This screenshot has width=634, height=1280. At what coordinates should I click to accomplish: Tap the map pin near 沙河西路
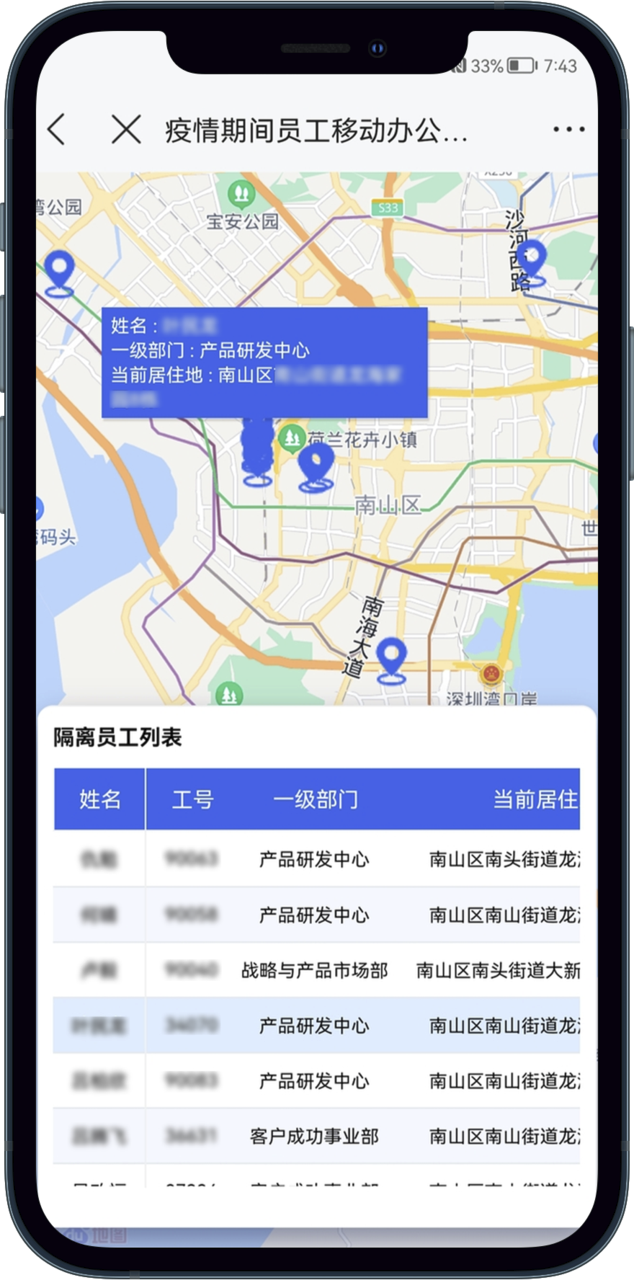[532, 260]
